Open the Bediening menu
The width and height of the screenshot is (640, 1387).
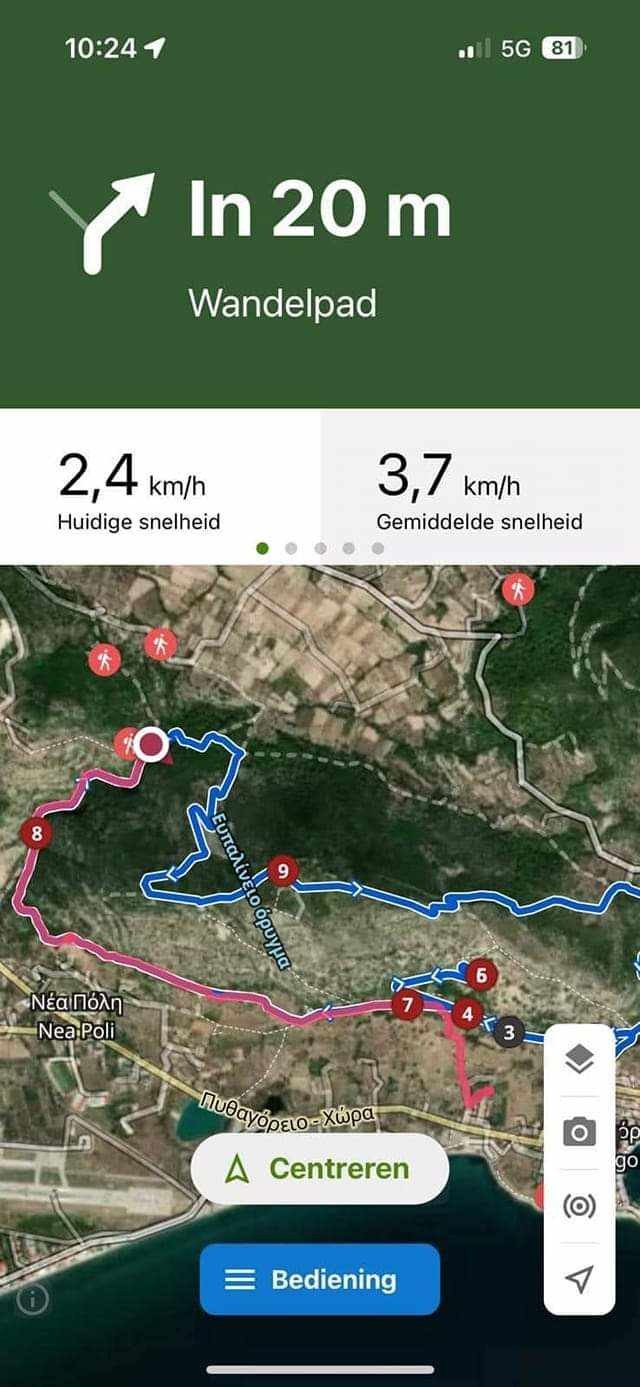(319, 1279)
